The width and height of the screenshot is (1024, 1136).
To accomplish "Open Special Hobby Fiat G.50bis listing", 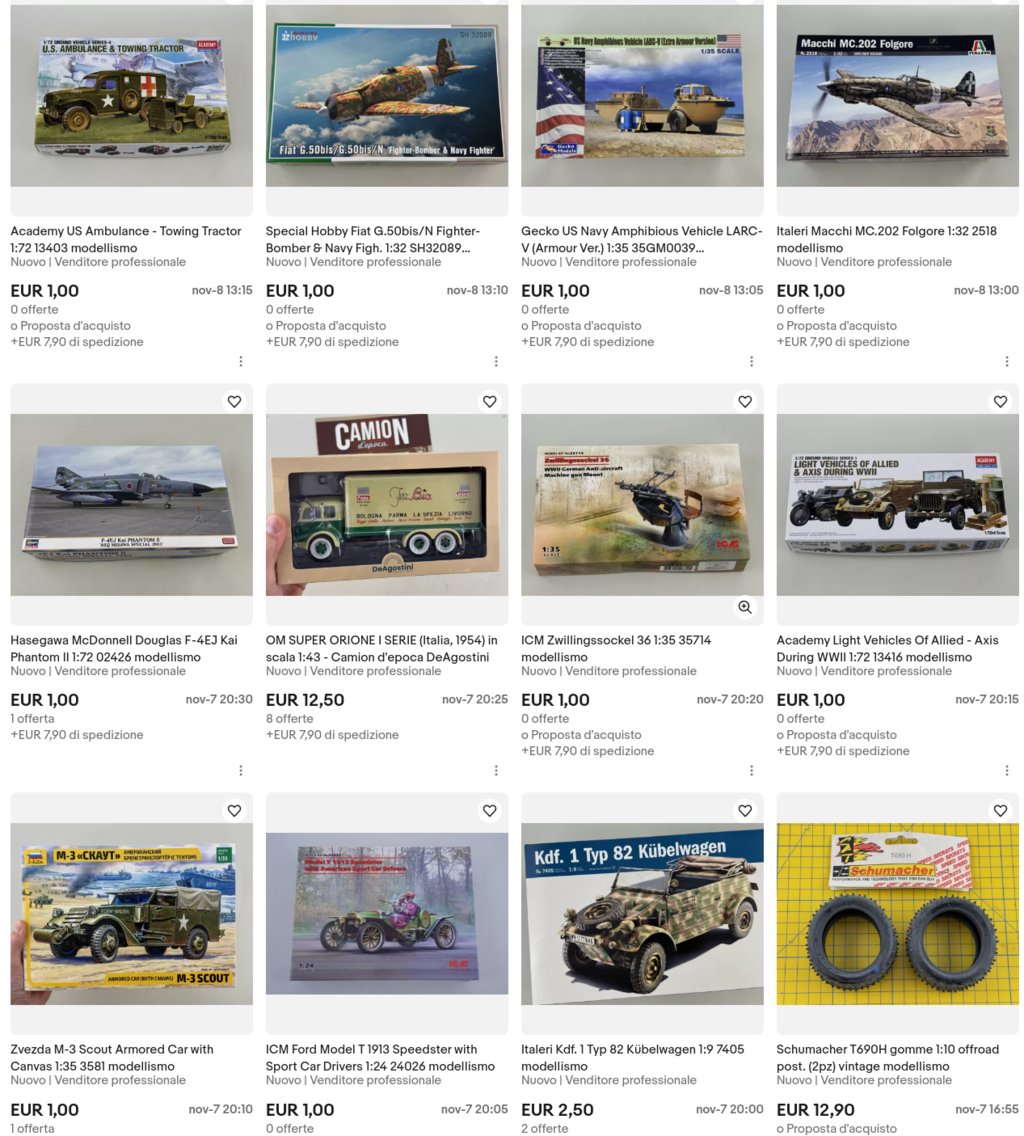I will click(x=373, y=239).
